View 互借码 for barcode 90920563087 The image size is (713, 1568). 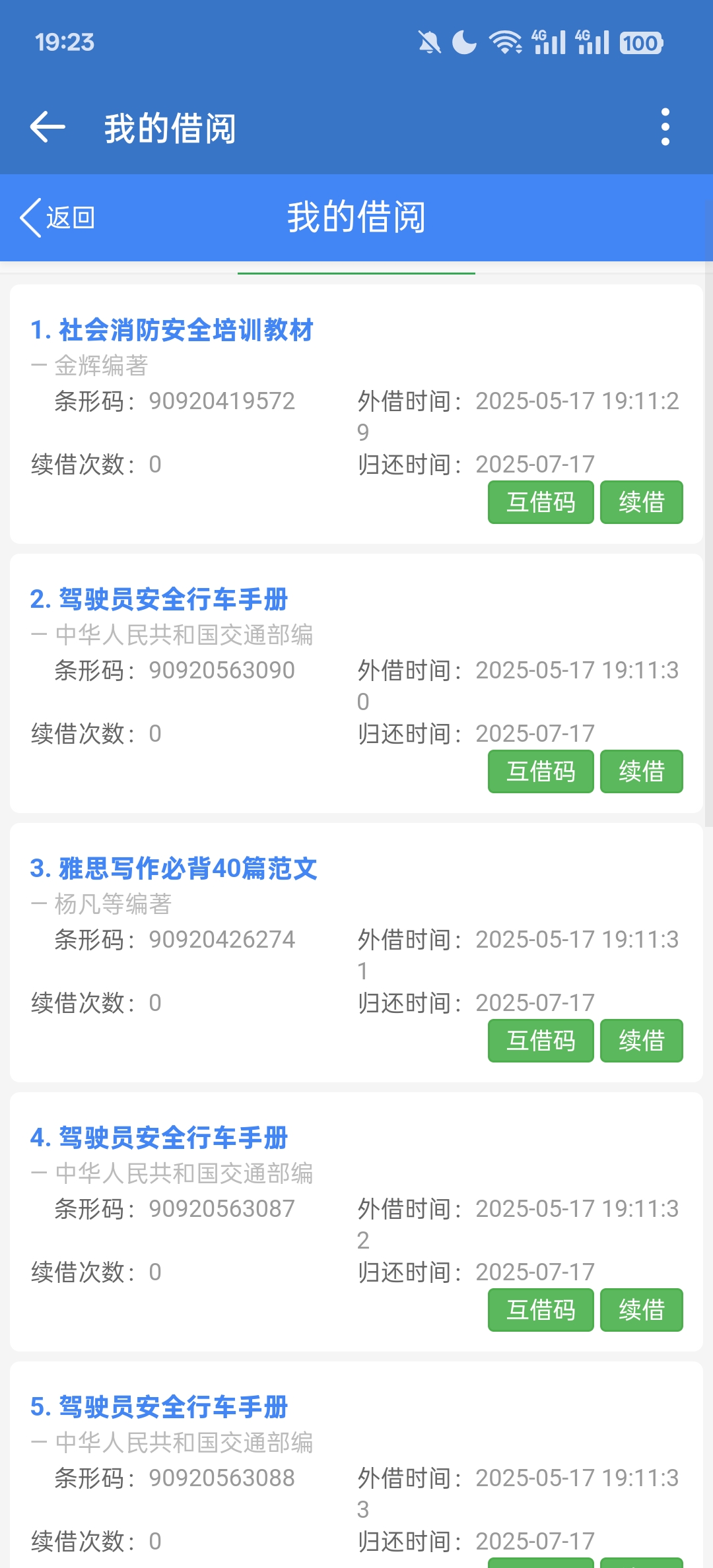tap(541, 1310)
